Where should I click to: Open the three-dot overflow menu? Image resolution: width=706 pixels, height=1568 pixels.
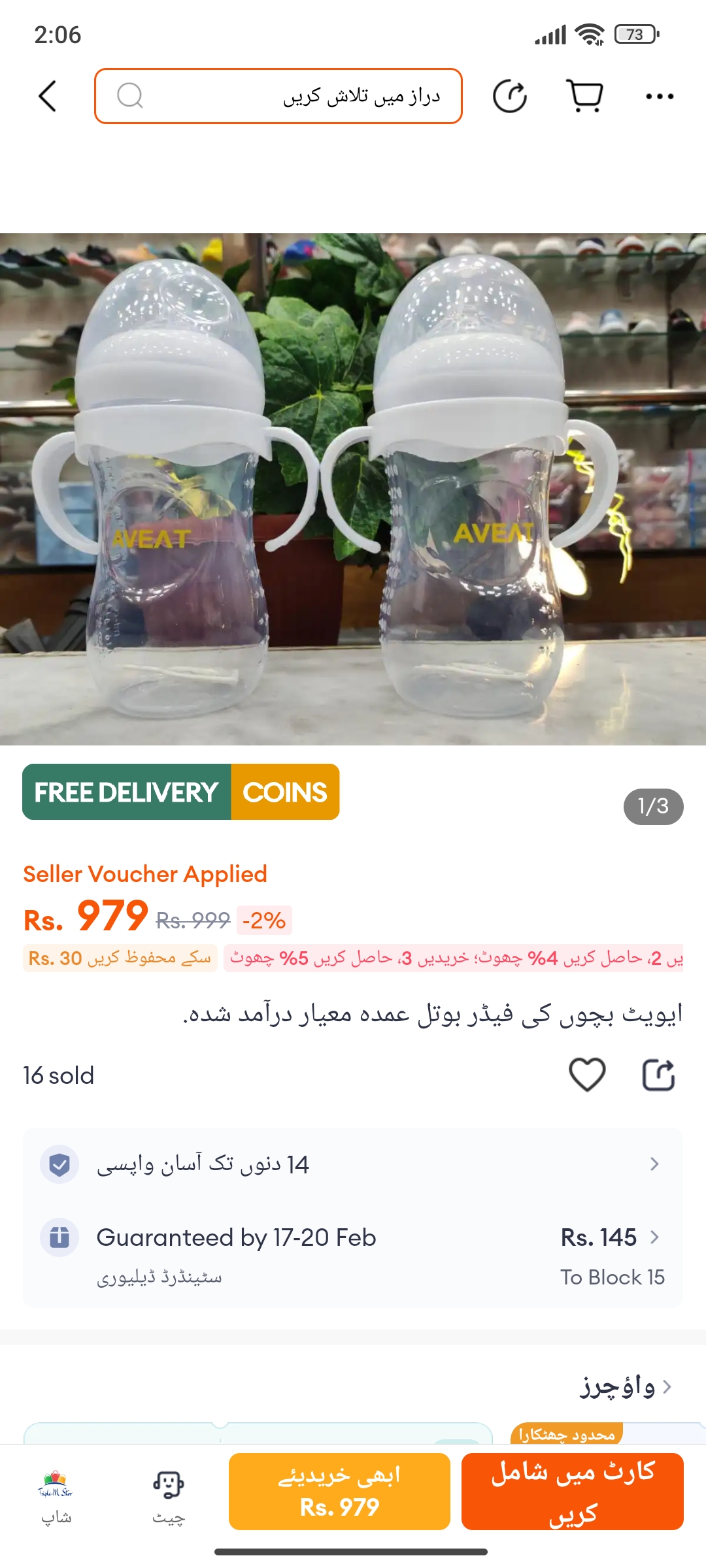(659, 97)
